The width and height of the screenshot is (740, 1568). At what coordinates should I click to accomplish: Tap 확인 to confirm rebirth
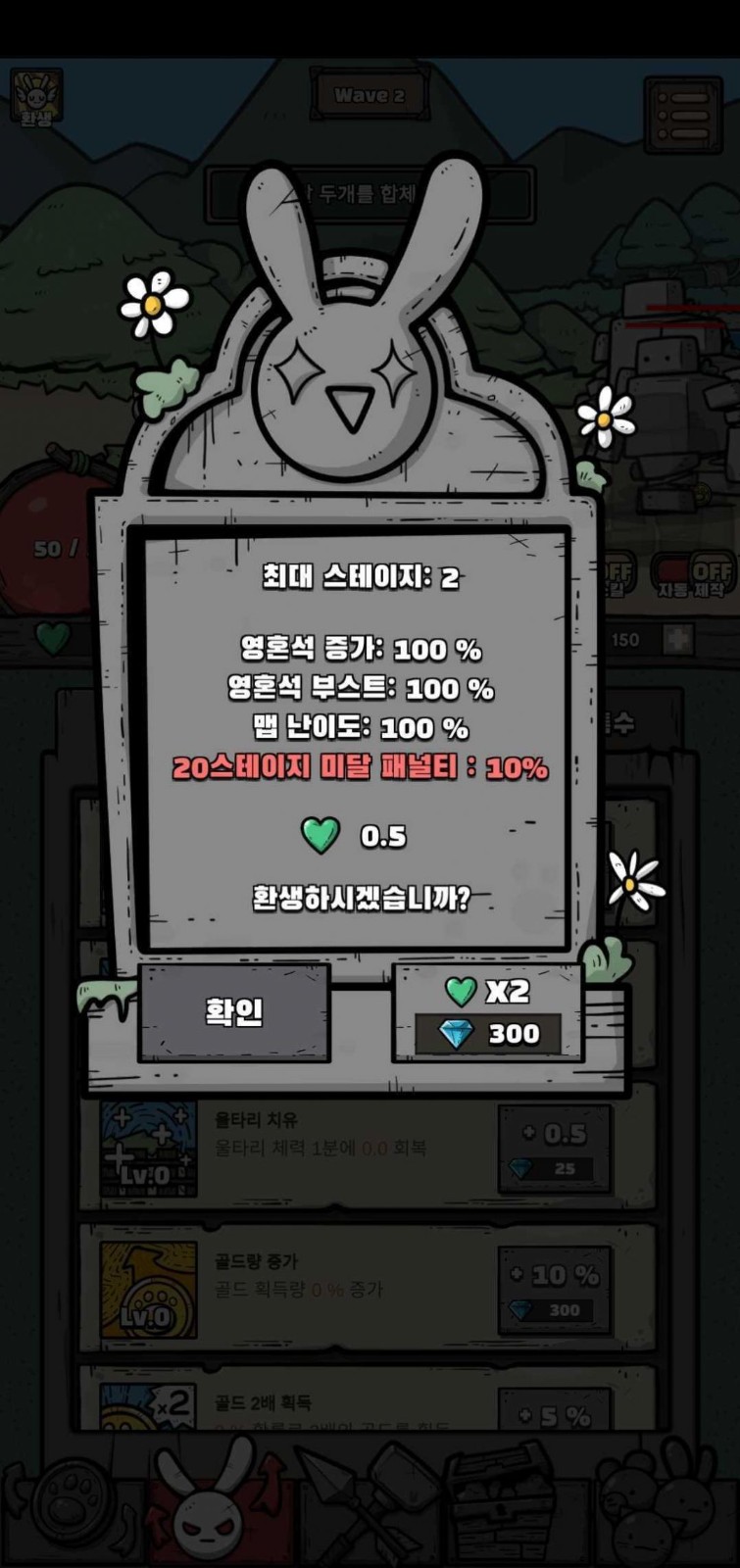tap(233, 1012)
